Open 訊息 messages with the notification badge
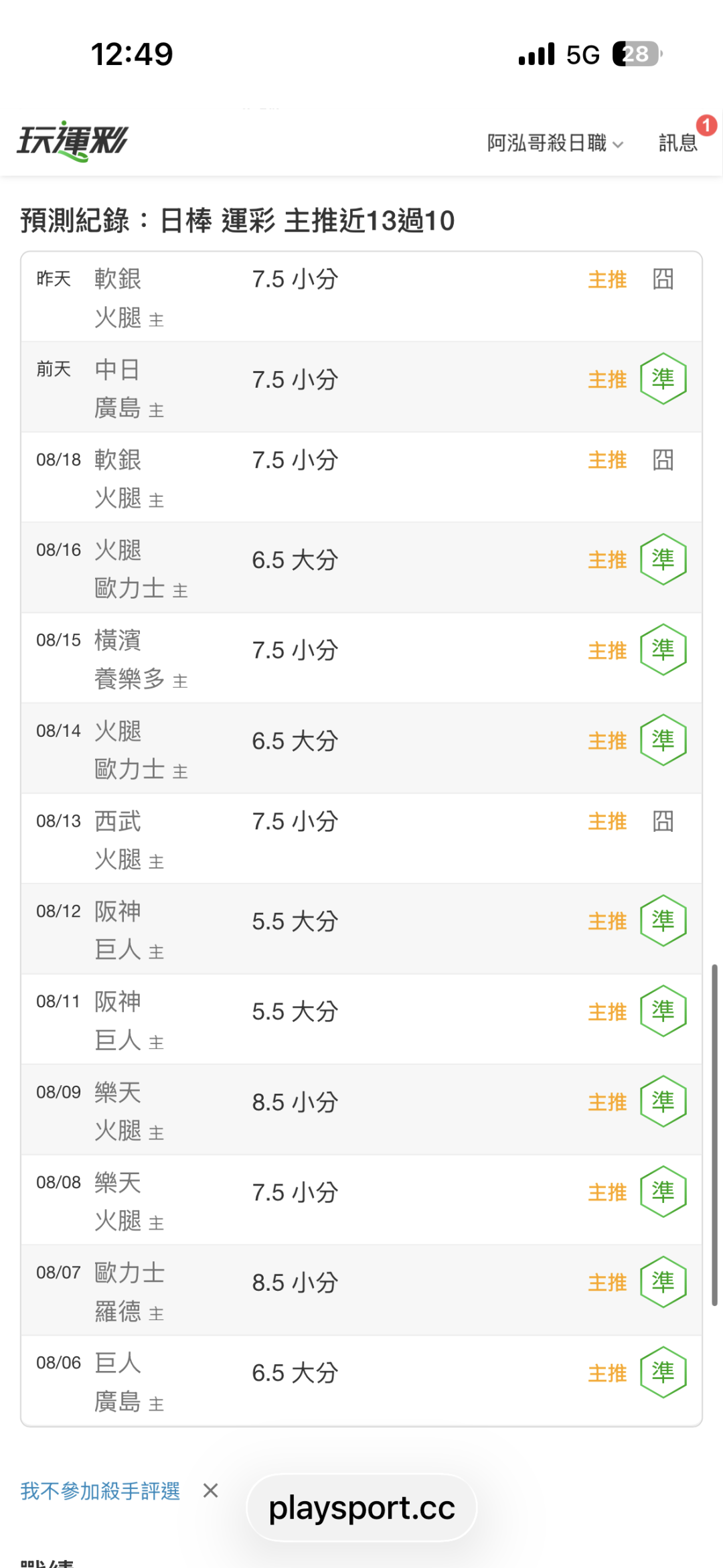723x1568 pixels. 678,142
